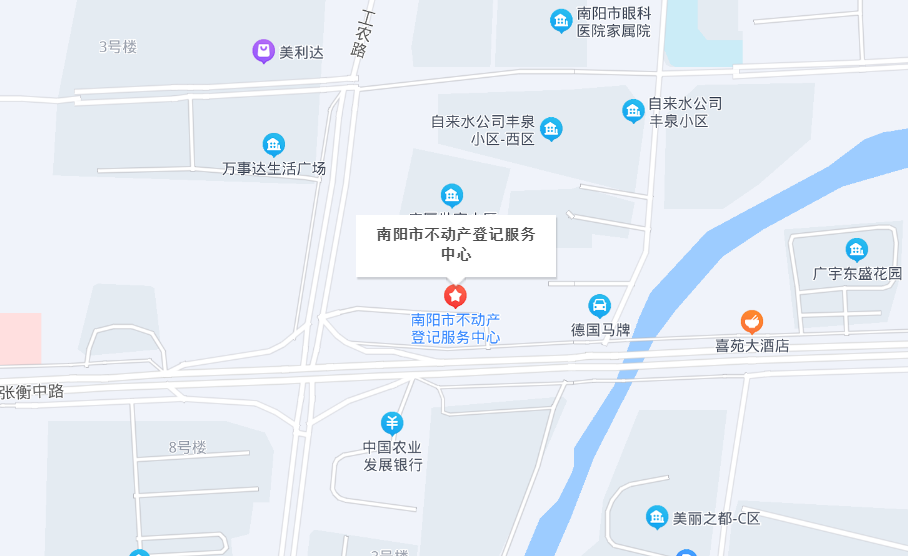Open the 南阳市不动产登记服务中心 info bubble

click(456, 245)
